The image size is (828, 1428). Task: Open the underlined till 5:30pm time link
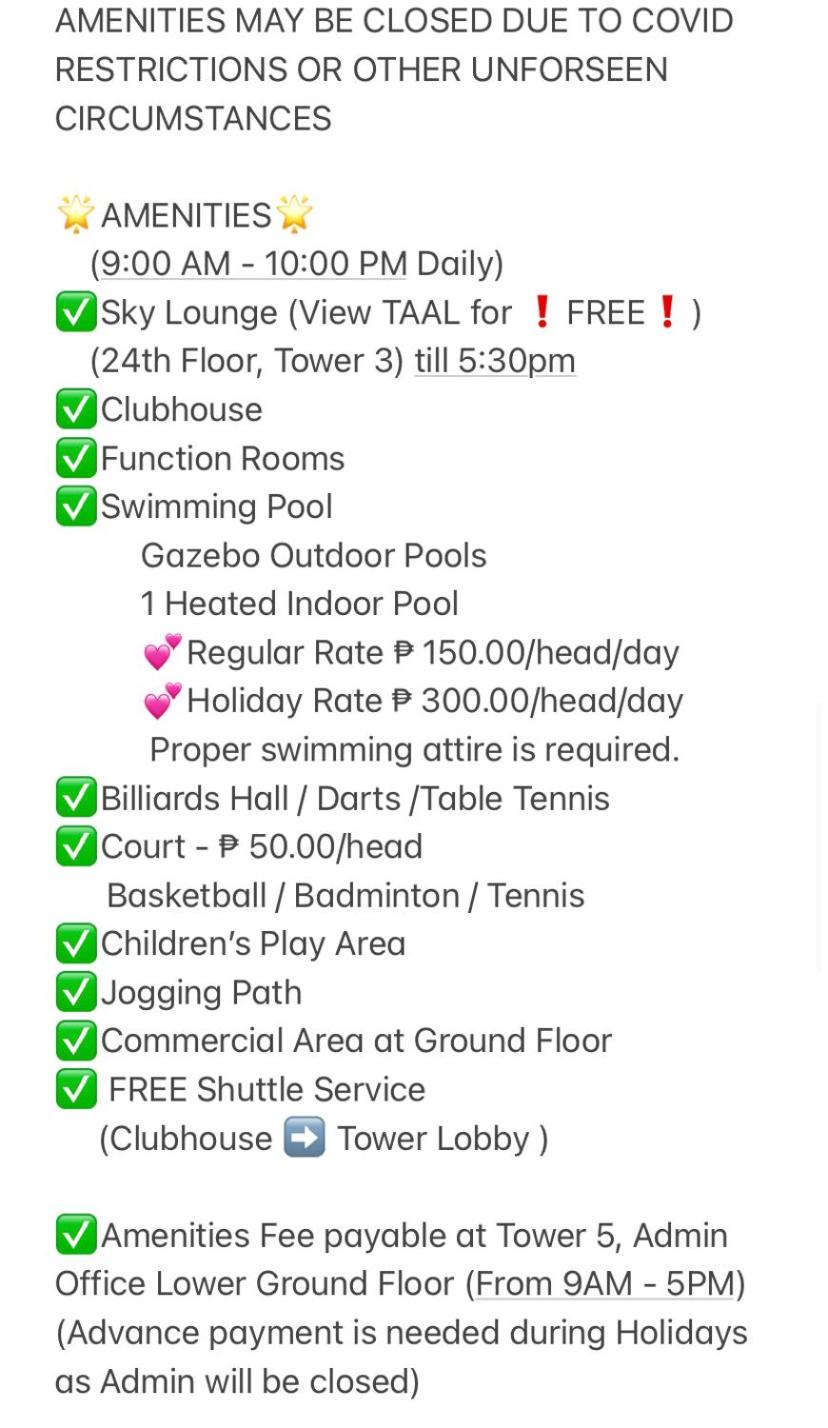[x=495, y=361]
